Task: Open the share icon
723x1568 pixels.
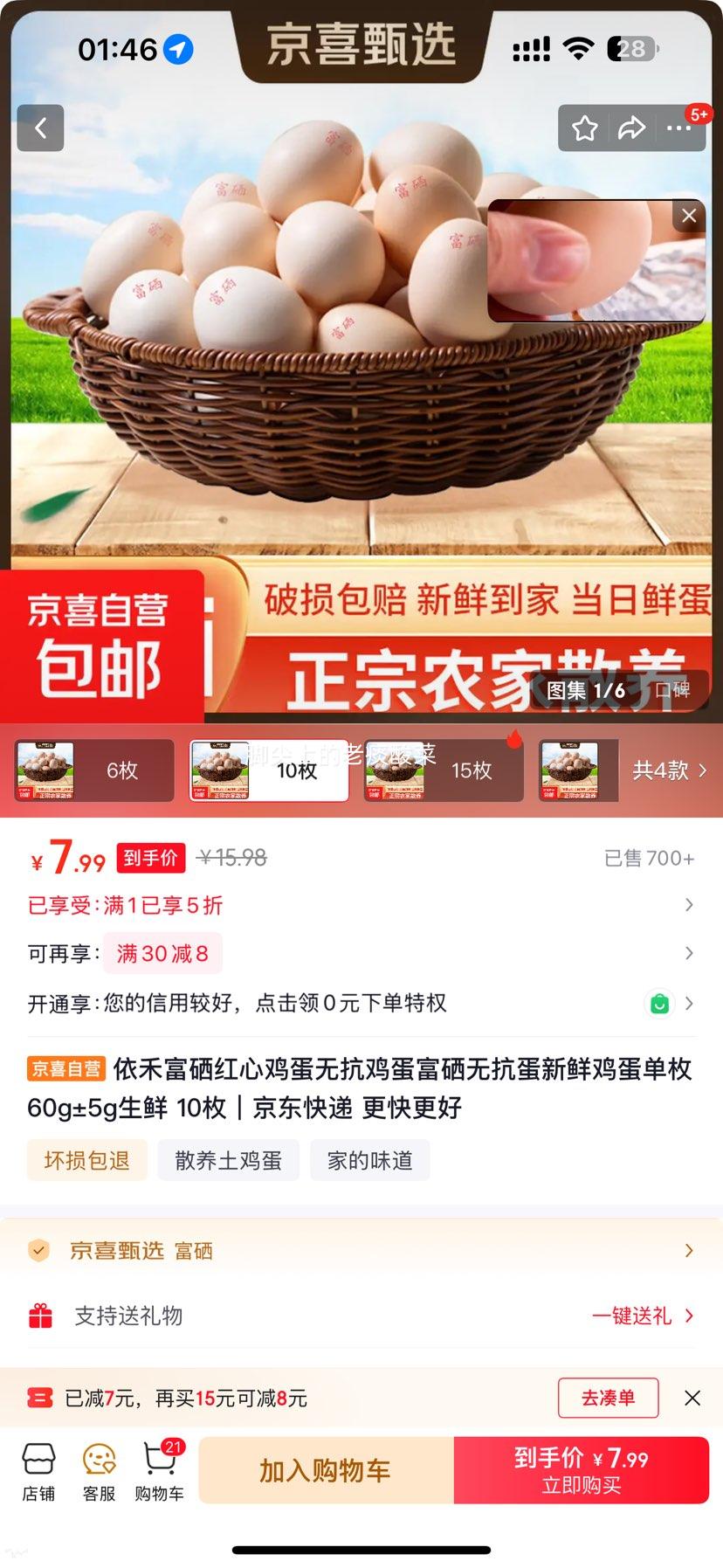Action: point(630,128)
